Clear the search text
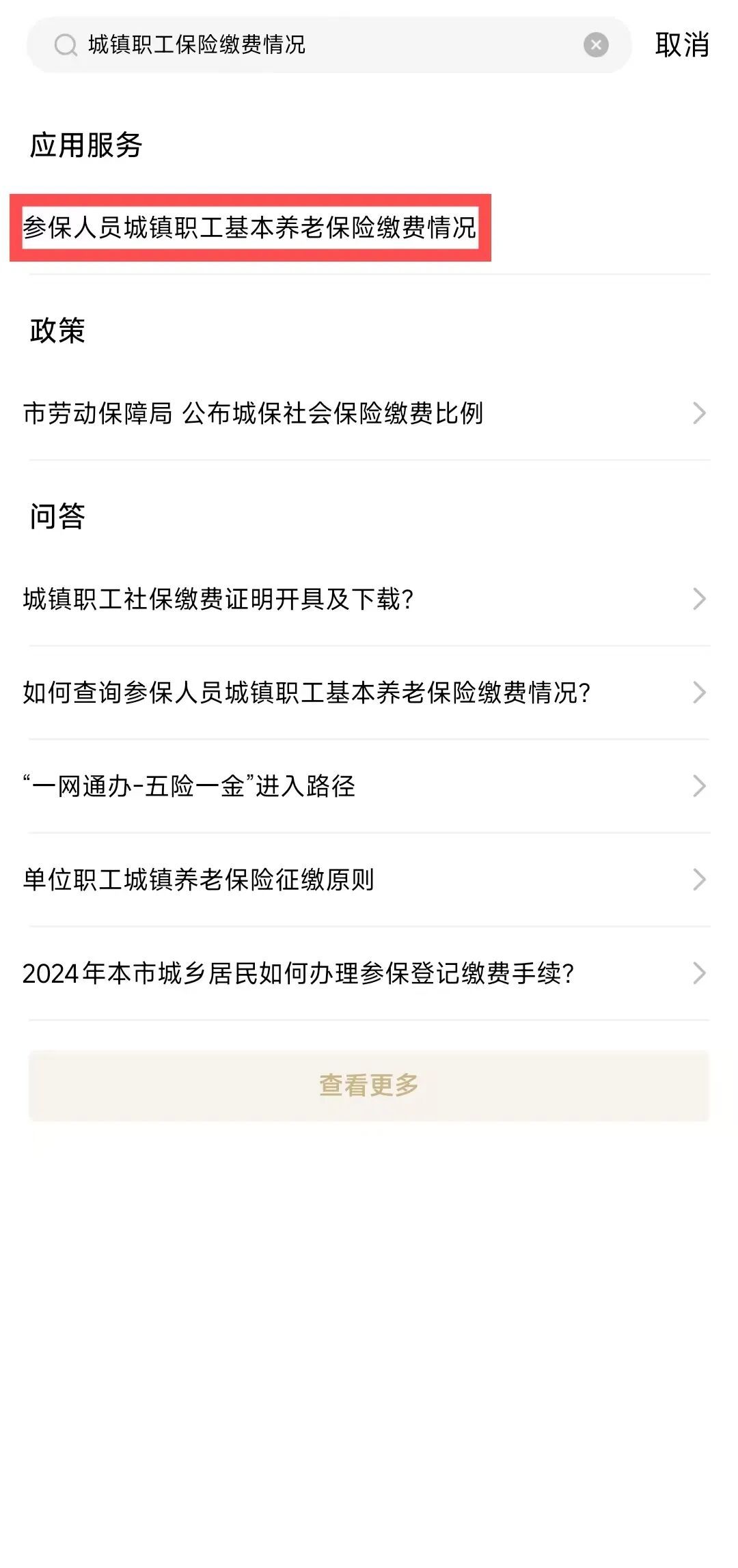The image size is (738, 1568). tap(596, 45)
